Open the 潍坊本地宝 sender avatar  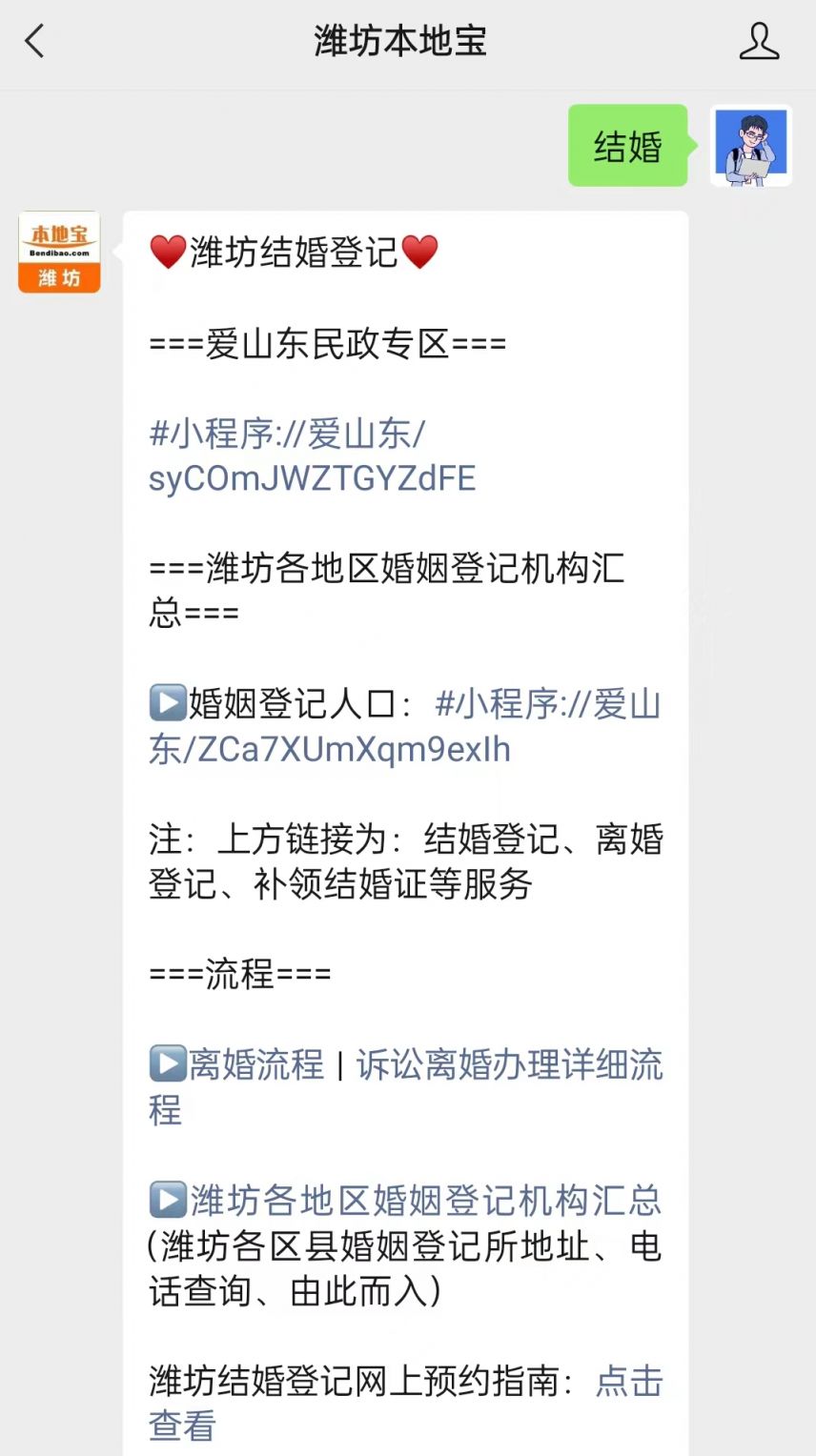click(59, 252)
